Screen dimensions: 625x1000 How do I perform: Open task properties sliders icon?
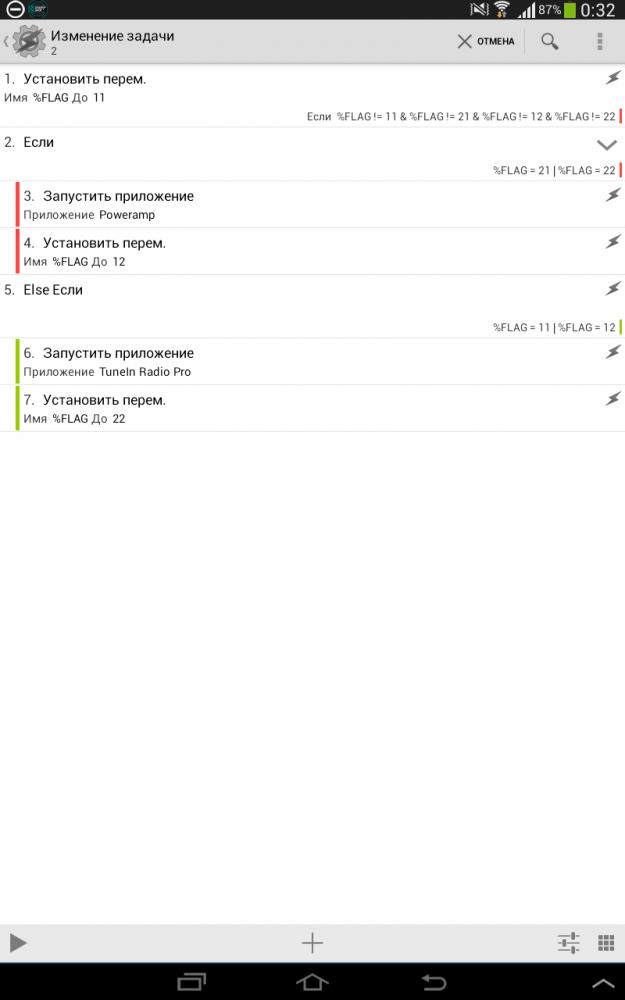pyautogui.click(x=568, y=942)
